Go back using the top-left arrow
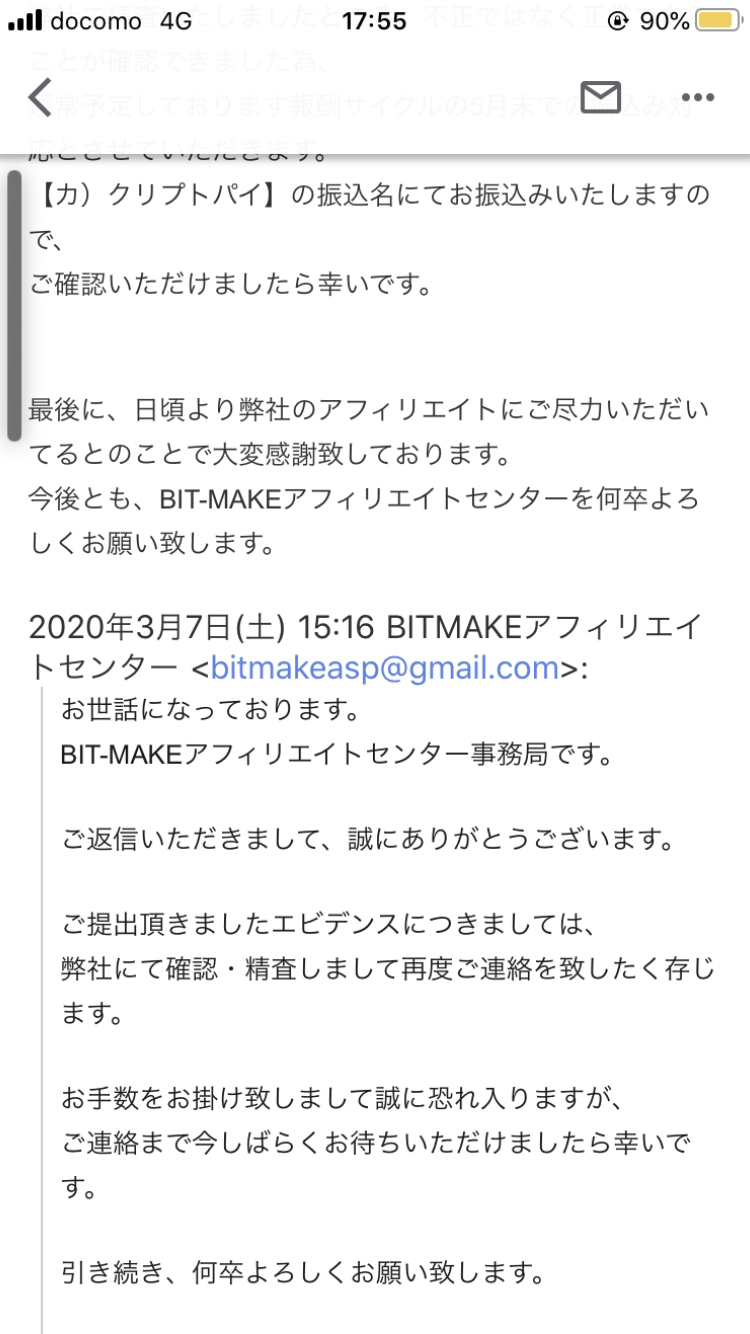This screenshot has height=1334, width=750. coord(40,97)
